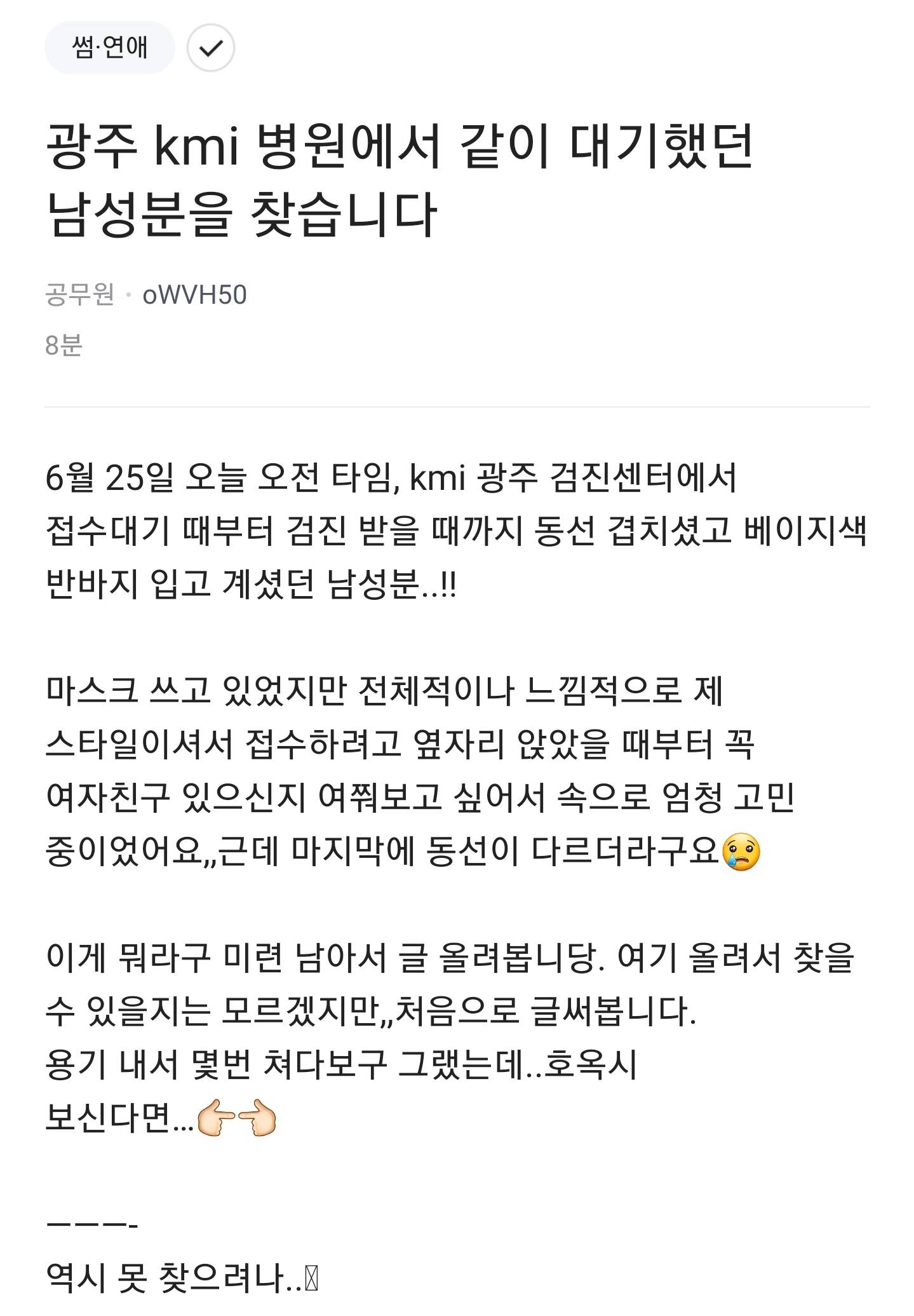The image size is (914, 1316).
Task: Tap the checkmark follow icon beside 썸·연애
Action: click(x=211, y=48)
